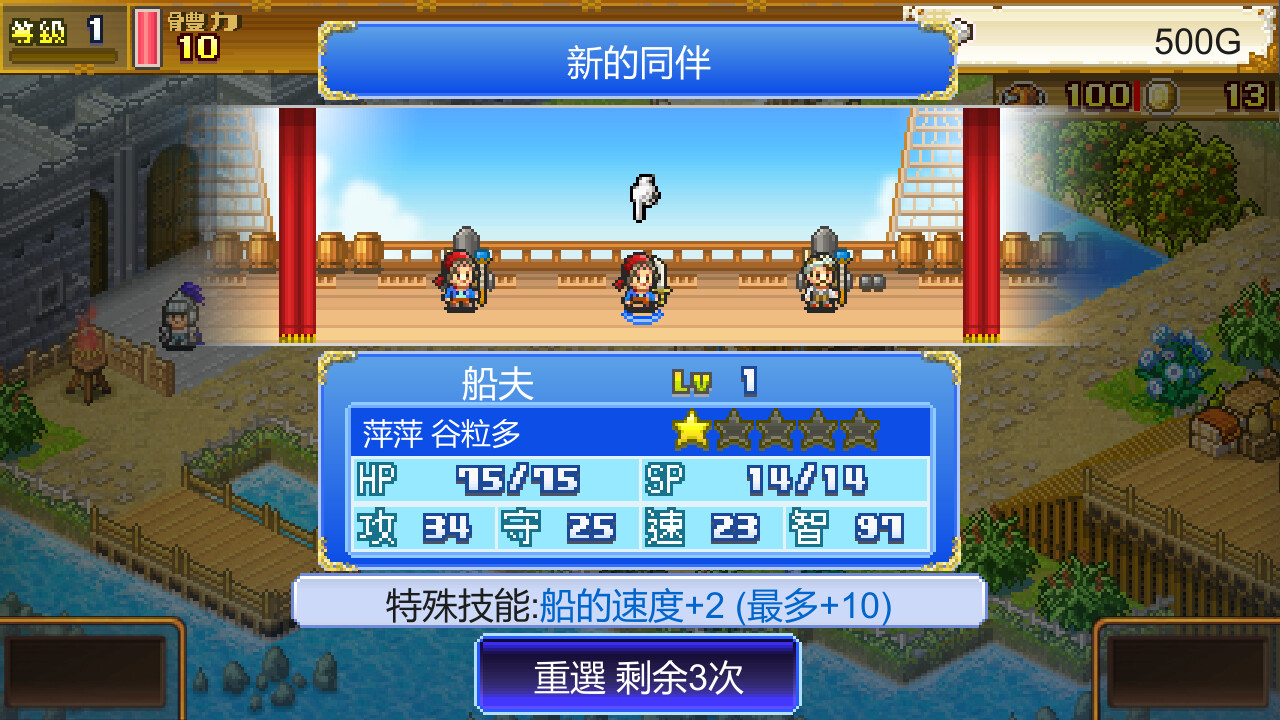1280x720 pixels.
Task: Tap the 重選 reselect button
Action: coord(638,676)
